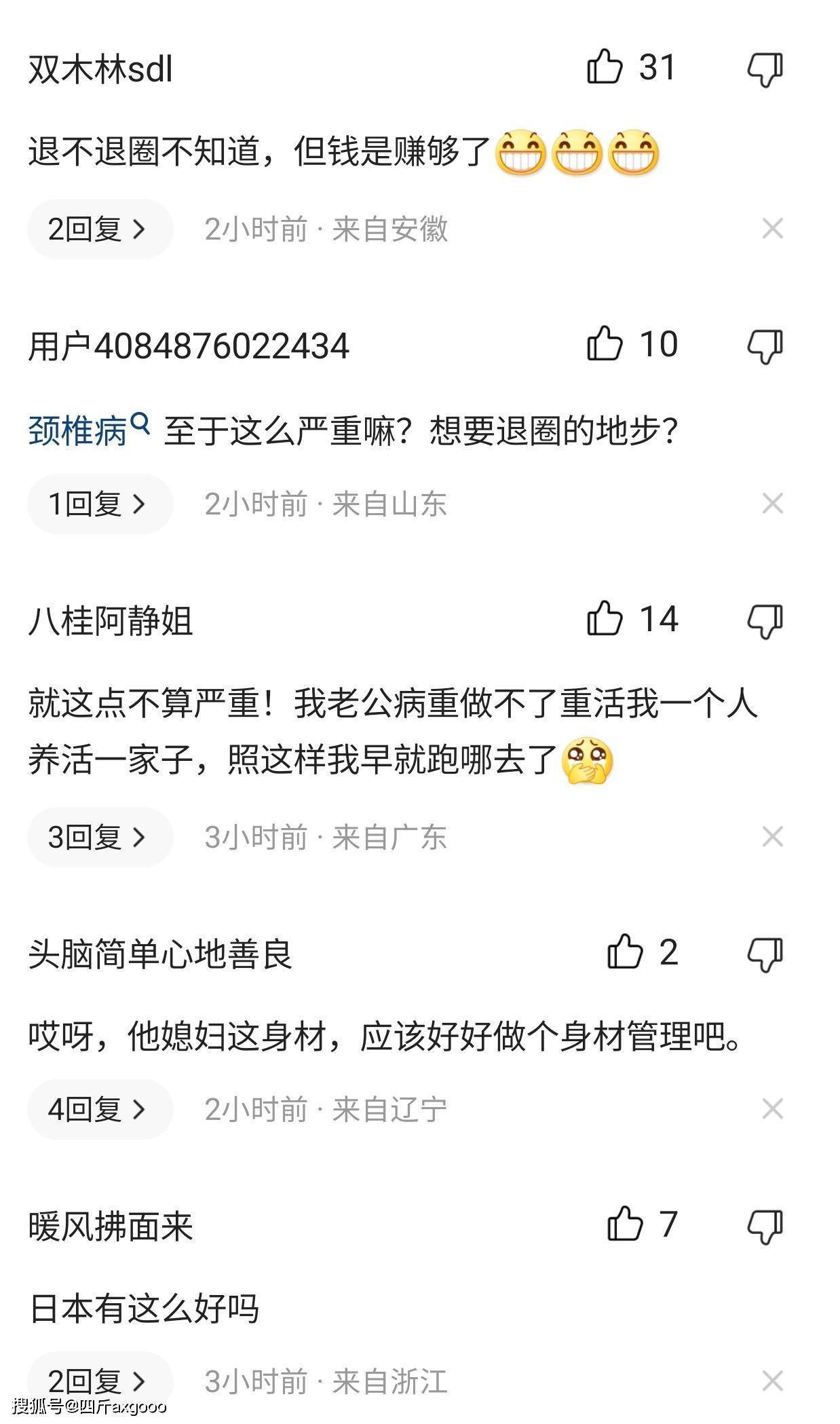The width and height of the screenshot is (840, 1424).
Task: Dismiss the comment from 山东
Action: coord(772,504)
